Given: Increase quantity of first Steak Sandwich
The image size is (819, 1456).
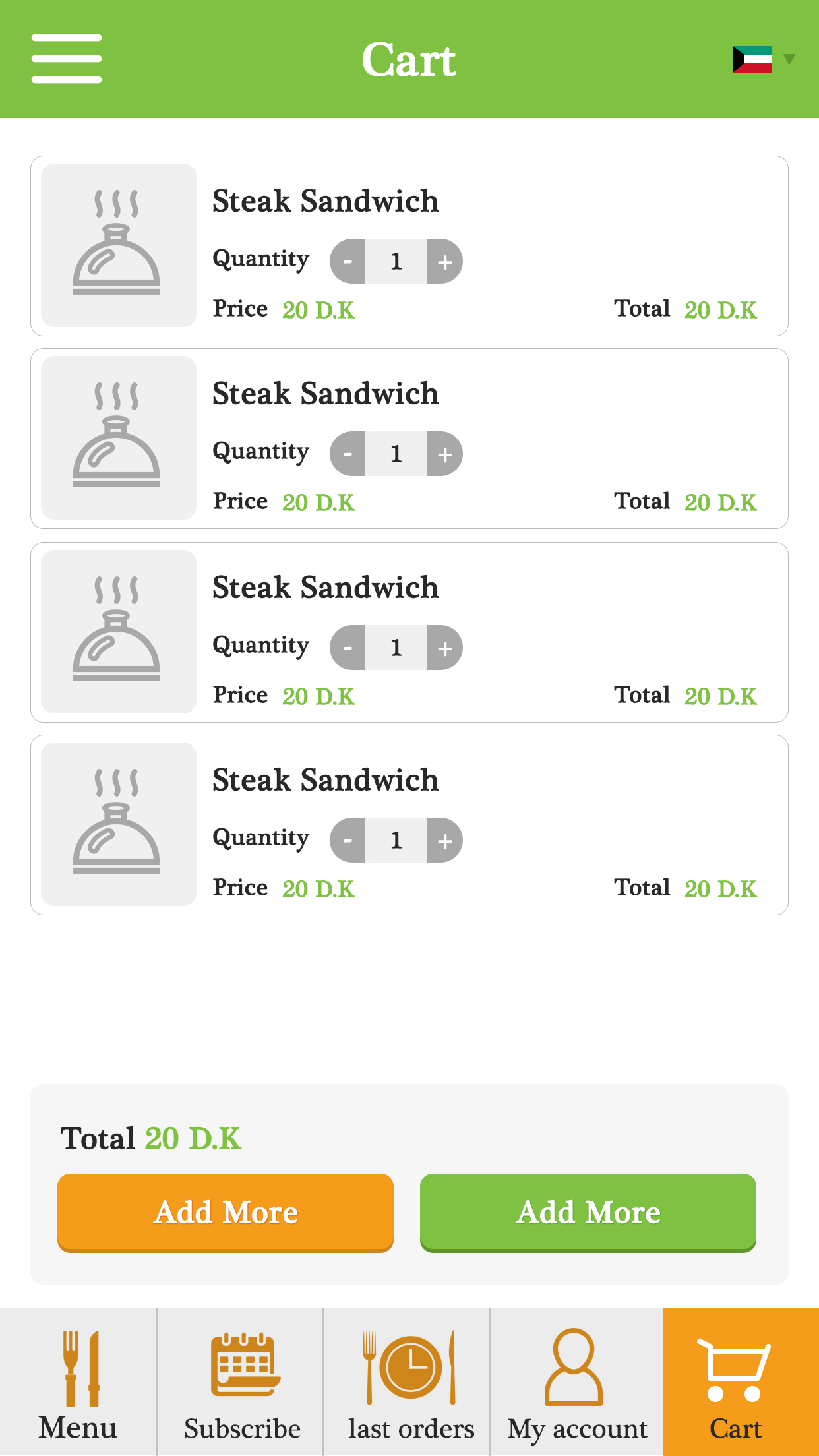Looking at the screenshot, I should [445, 261].
